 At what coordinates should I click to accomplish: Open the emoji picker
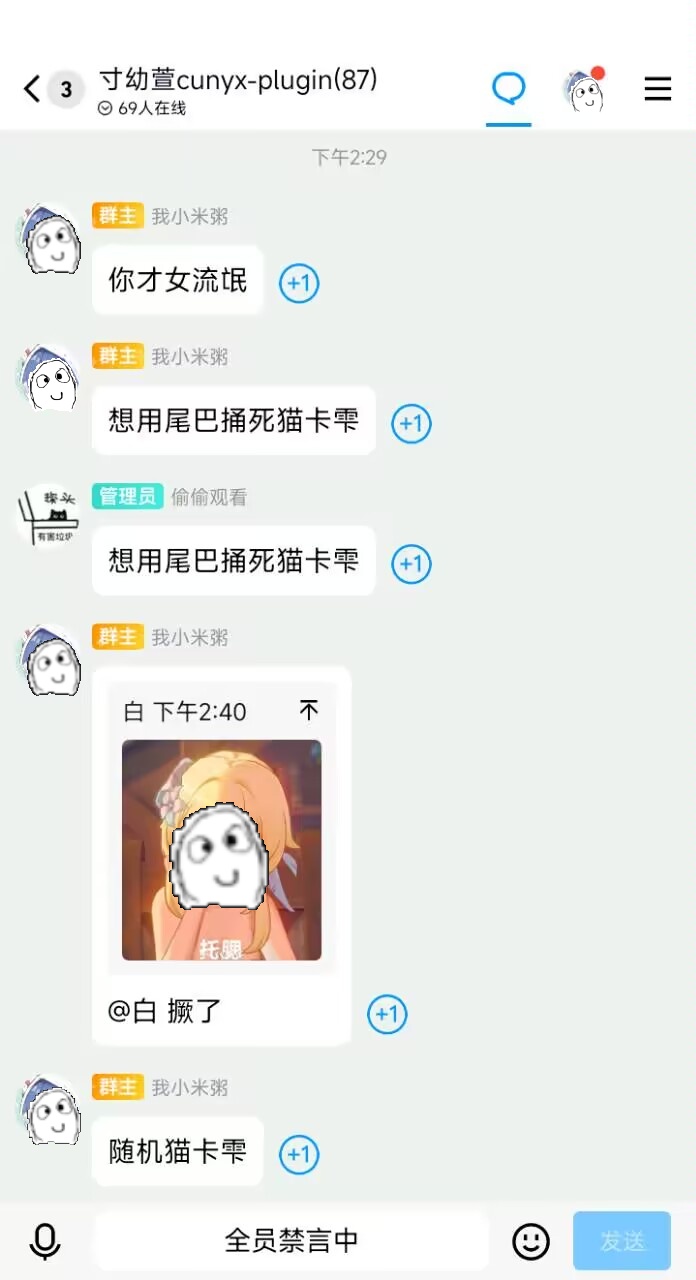tap(531, 1241)
